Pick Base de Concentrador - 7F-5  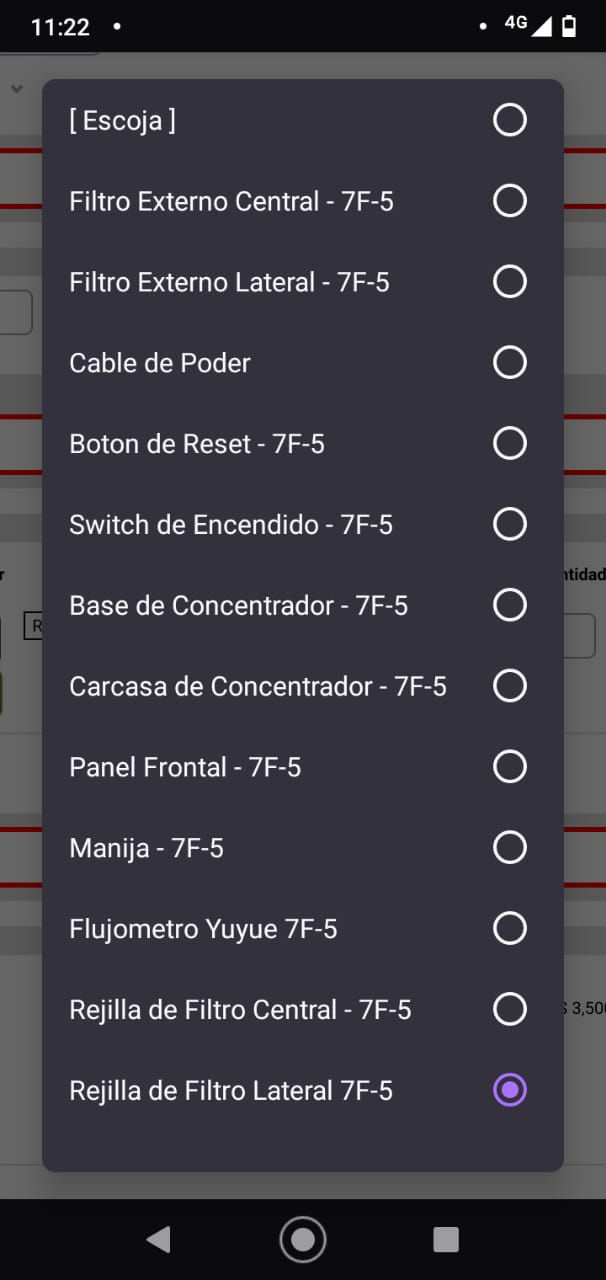303,606
